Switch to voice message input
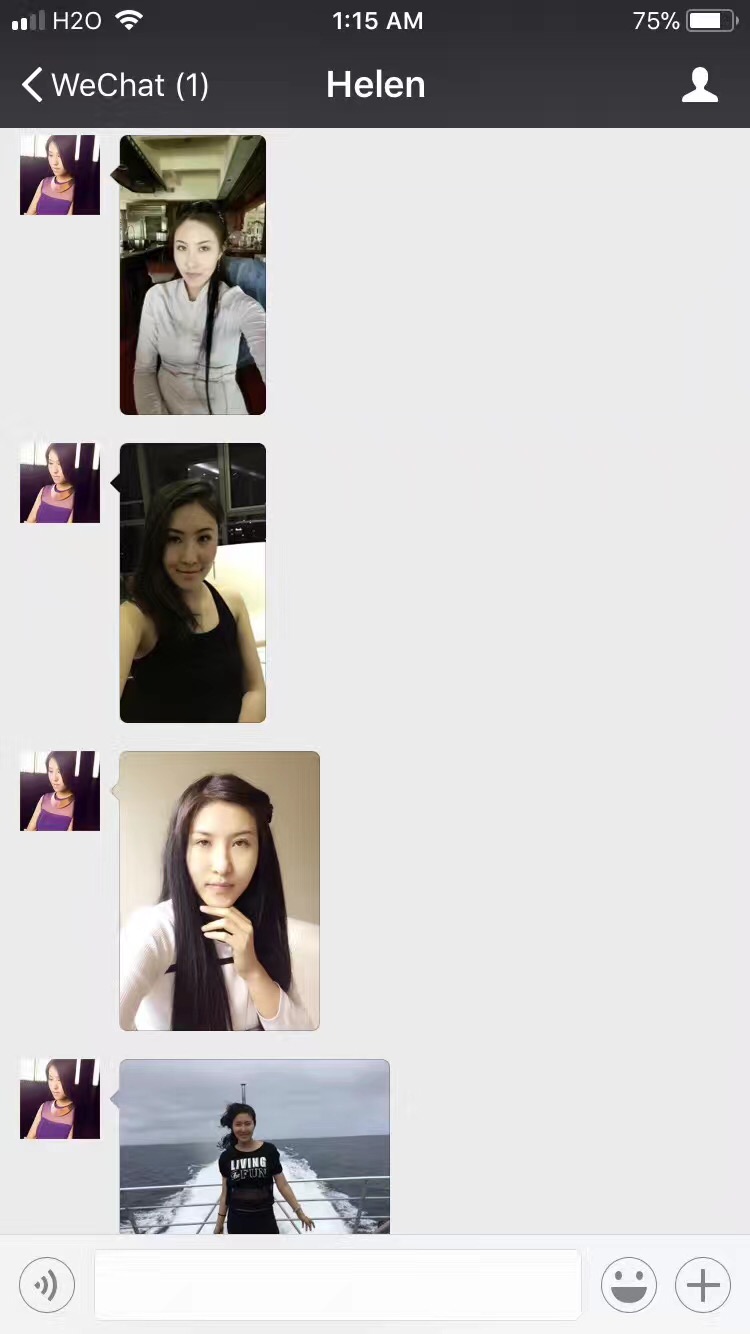The height and width of the screenshot is (1334, 750). tap(47, 1284)
